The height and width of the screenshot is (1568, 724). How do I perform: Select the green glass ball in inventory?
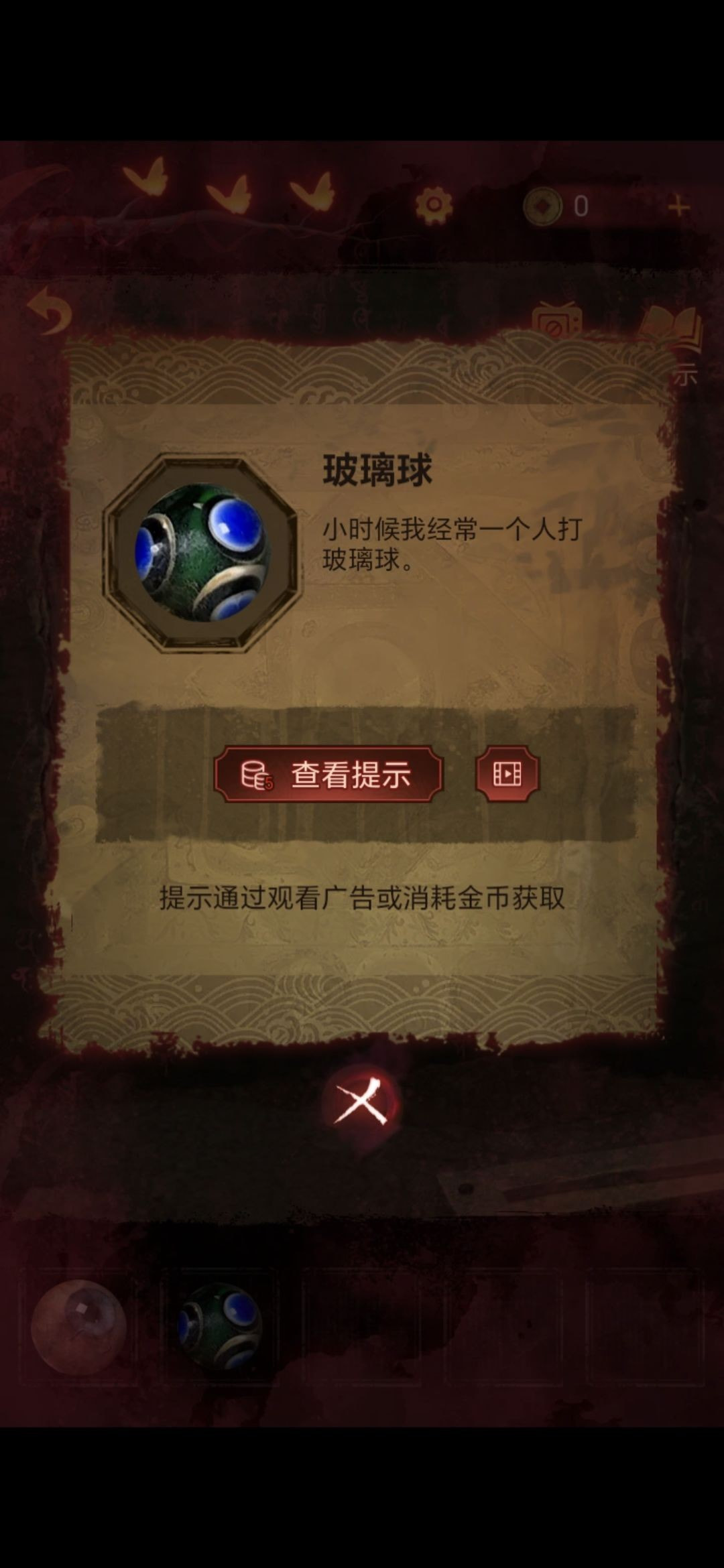tap(220, 1327)
